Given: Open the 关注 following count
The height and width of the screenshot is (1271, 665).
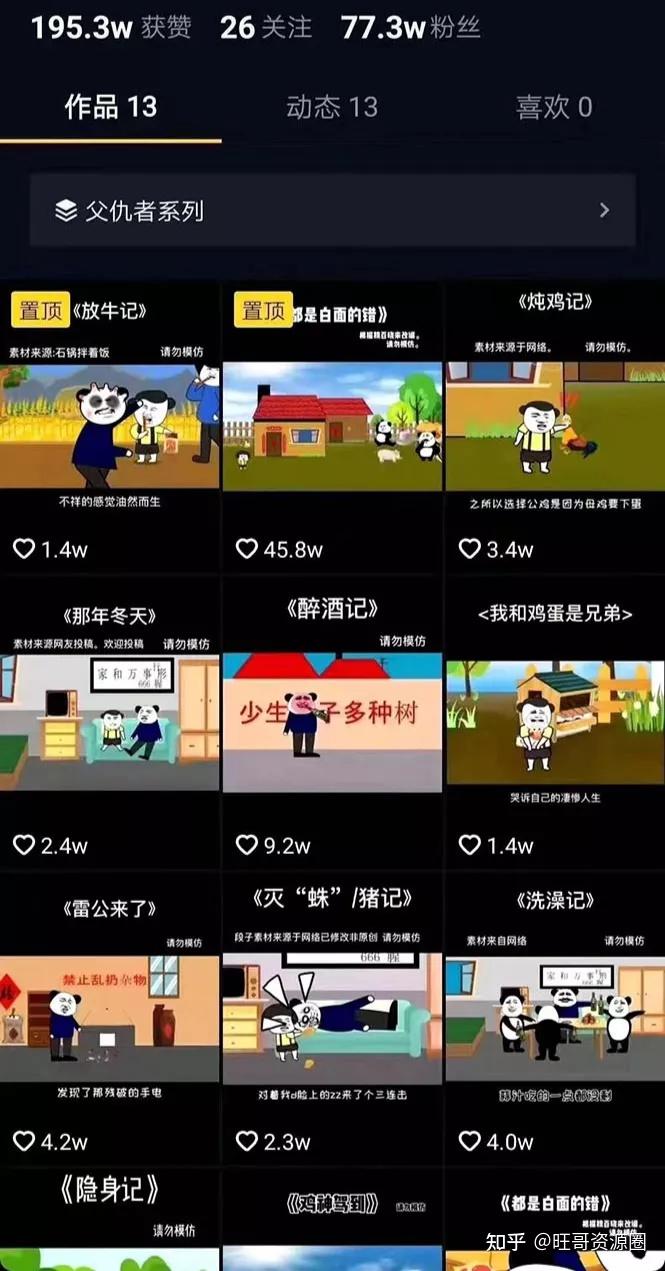Looking at the screenshot, I should pos(266,27).
